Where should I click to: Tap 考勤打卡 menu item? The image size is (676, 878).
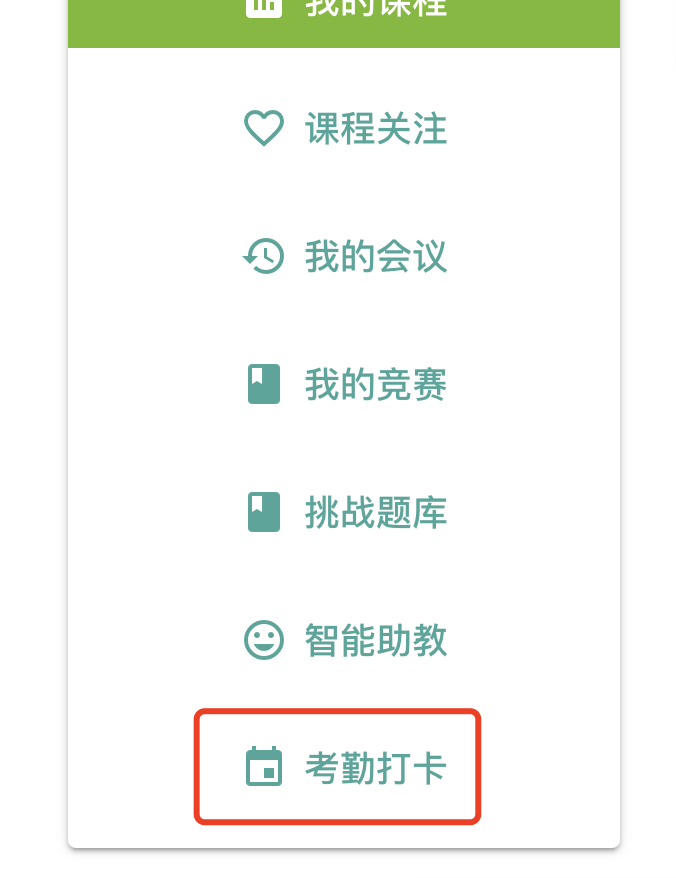point(345,768)
